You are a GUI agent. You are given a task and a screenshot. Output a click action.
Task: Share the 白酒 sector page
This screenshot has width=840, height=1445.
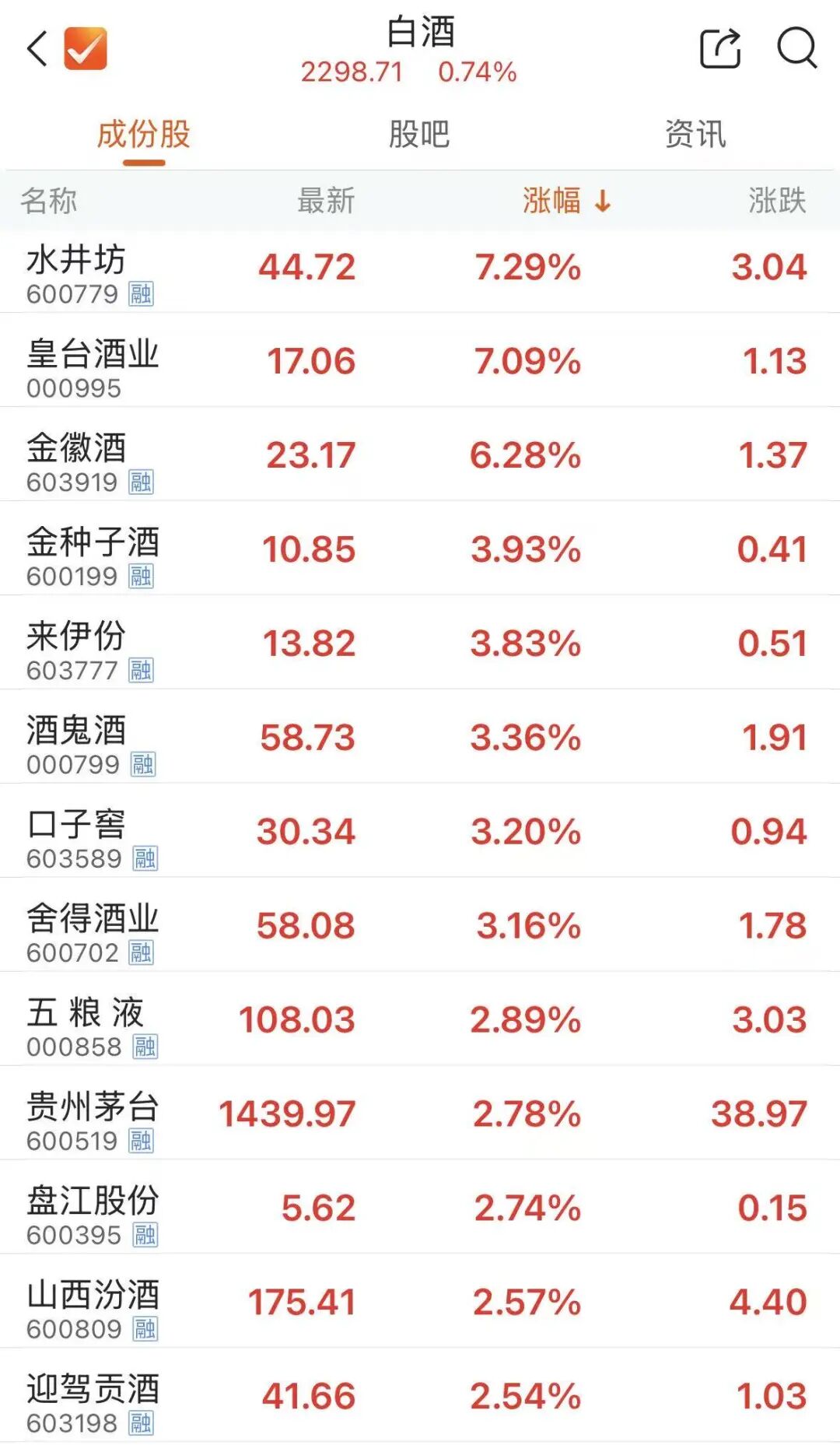(x=719, y=49)
